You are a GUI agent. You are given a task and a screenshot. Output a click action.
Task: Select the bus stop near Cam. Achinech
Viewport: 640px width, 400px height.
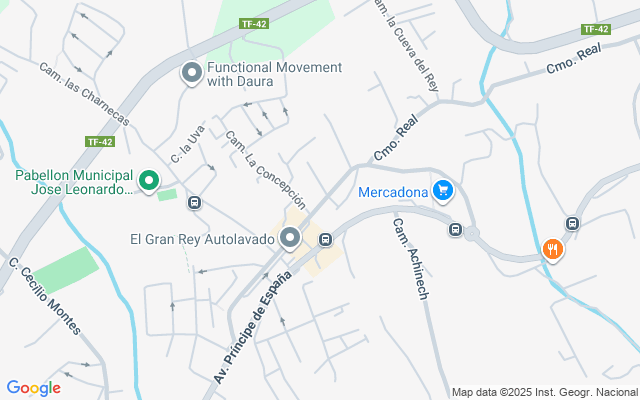pos(456,230)
